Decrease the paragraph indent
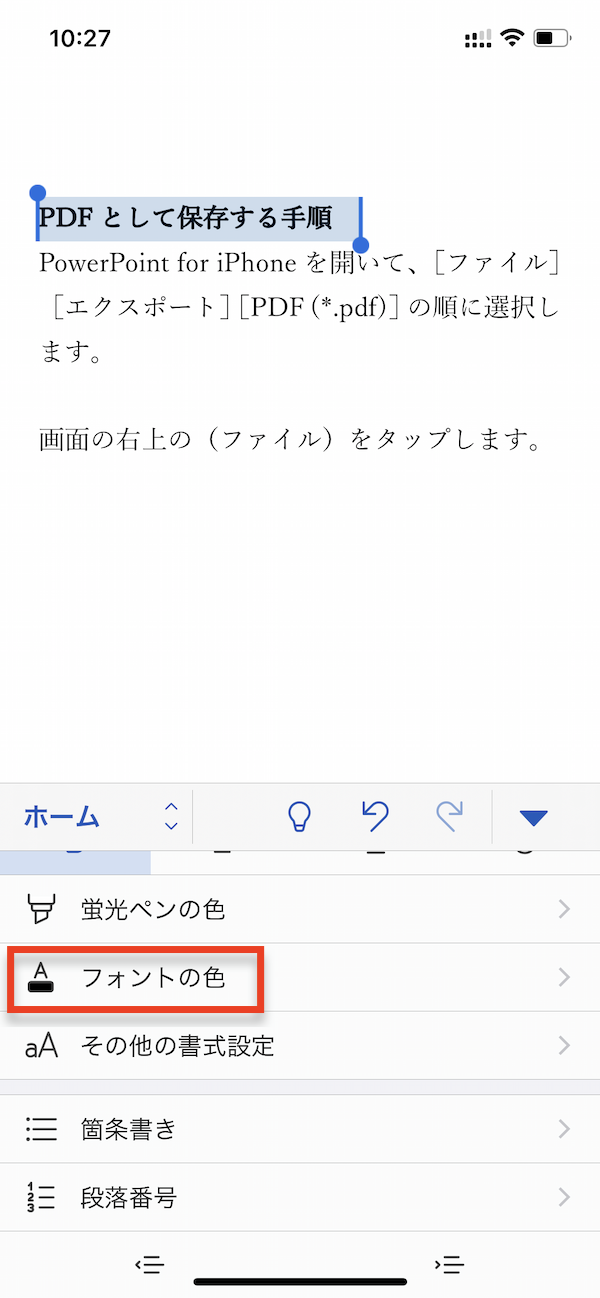Viewport: 600px width, 1298px height. (x=149, y=1265)
